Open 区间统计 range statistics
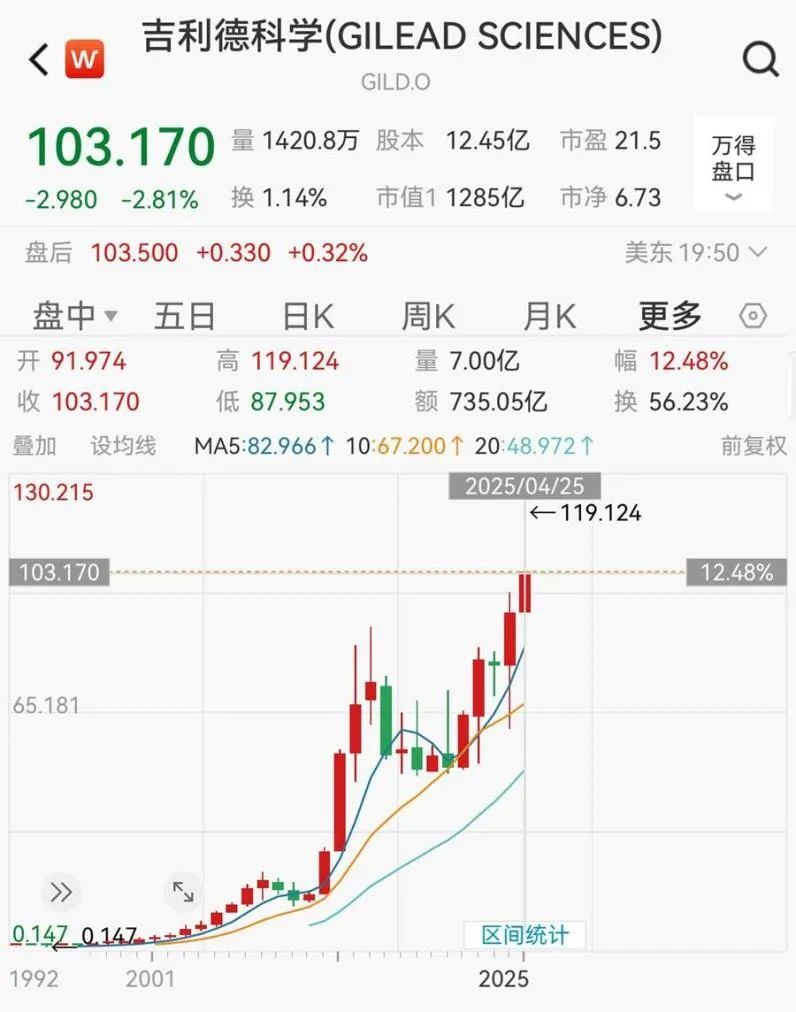 tap(525, 935)
